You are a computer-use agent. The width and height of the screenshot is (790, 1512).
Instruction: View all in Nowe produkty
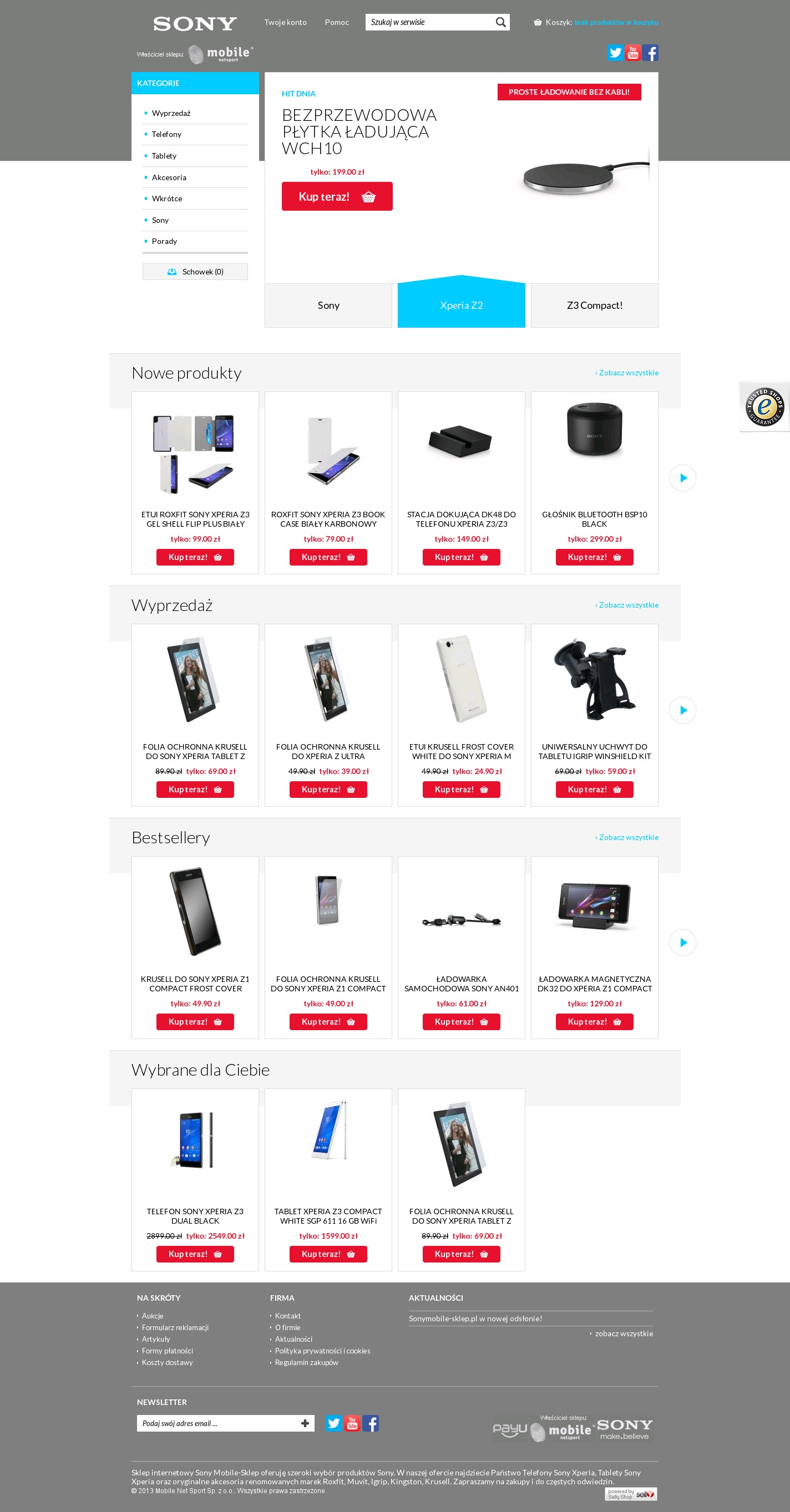pos(627,373)
